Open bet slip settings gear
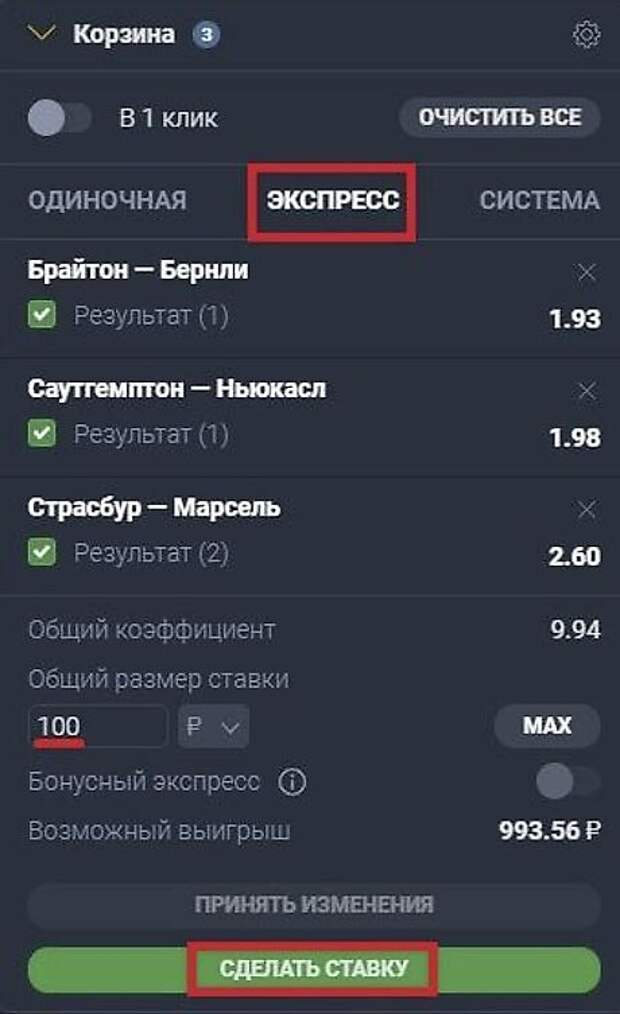Screen dimensions: 620x1014 tap(586, 34)
